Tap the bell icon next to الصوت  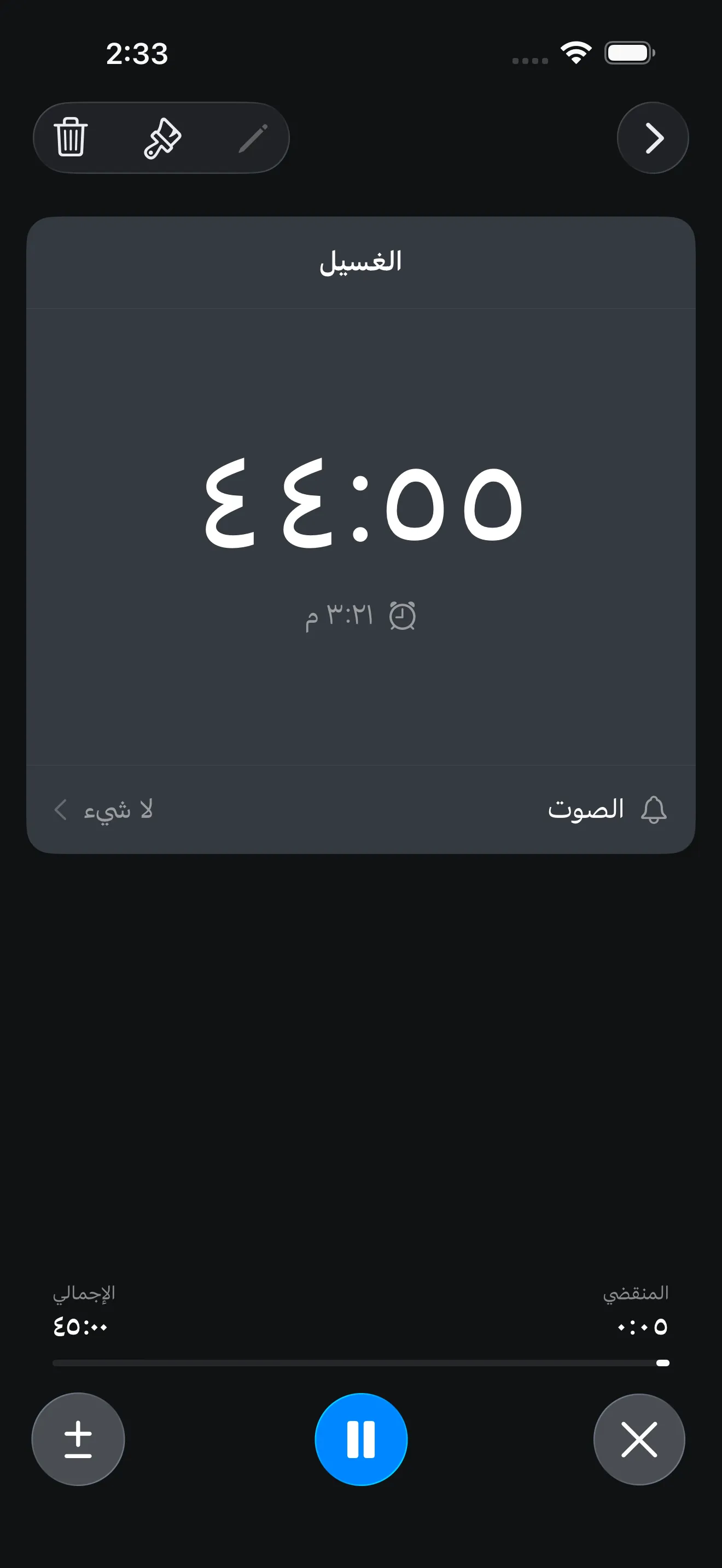[x=654, y=810]
